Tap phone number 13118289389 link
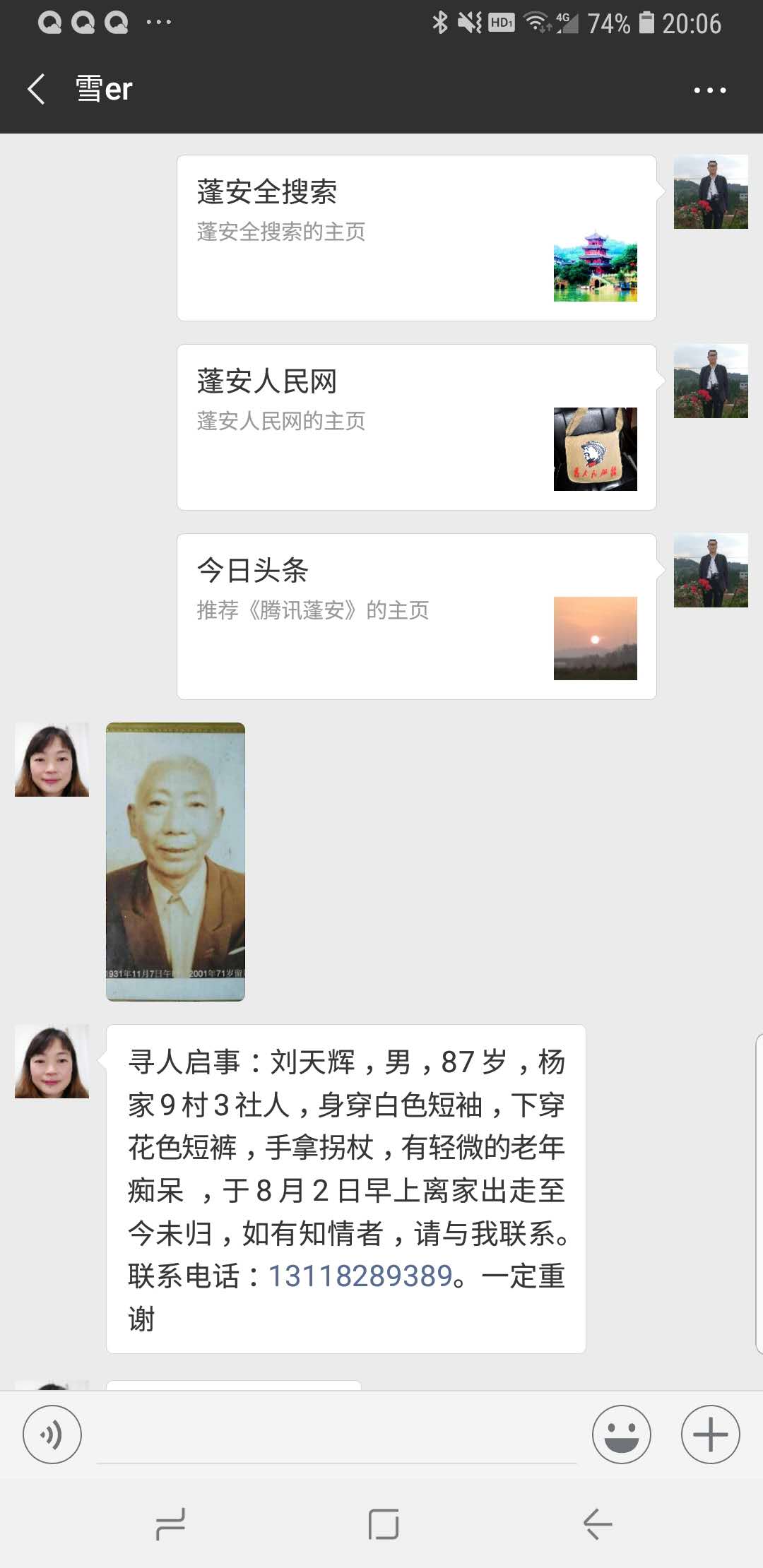Screen dimensions: 763x1568 click(360, 1276)
